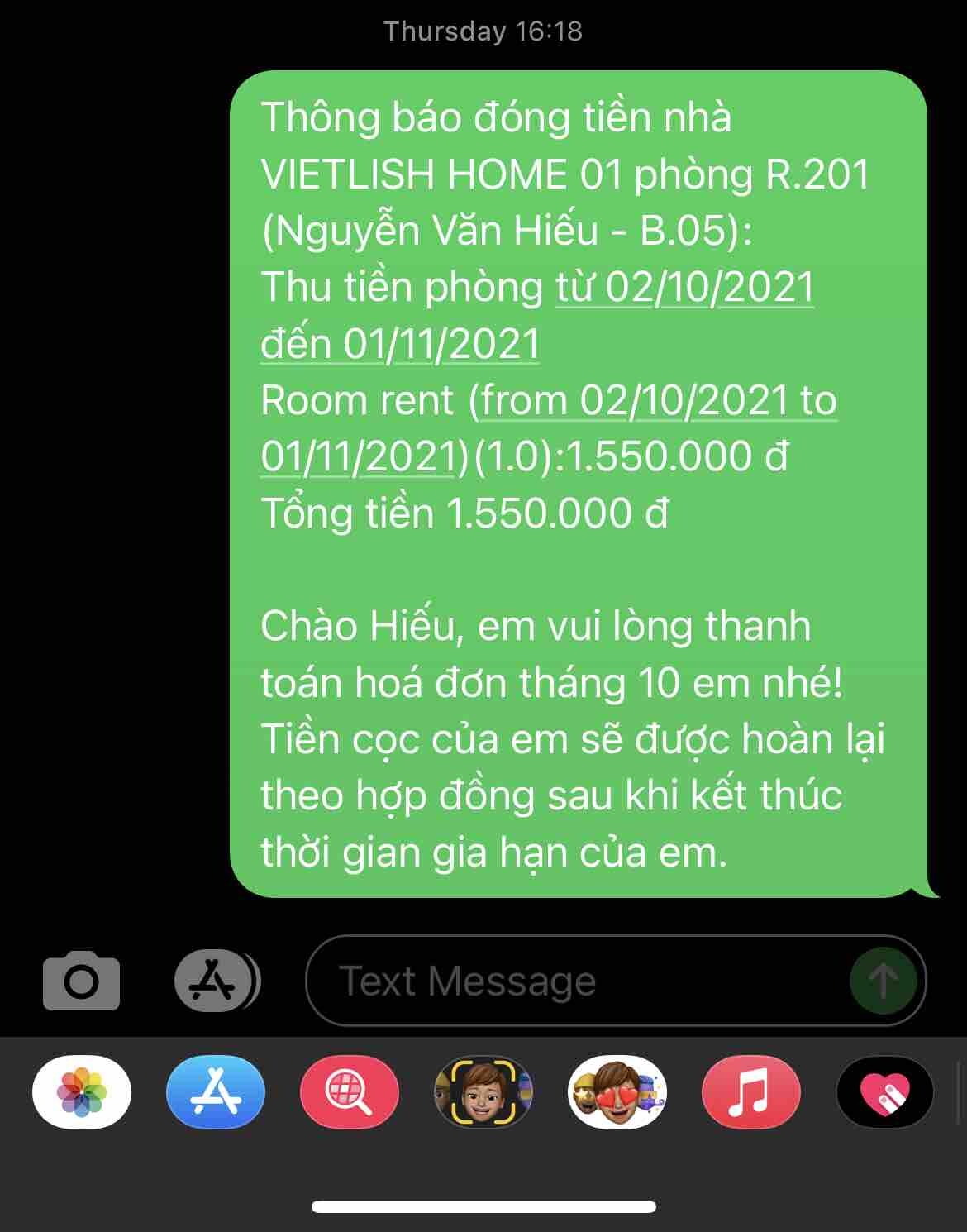Send the message with the arrow button
Viewport: 967px width, 1232px height.
(x=883, y=981)
